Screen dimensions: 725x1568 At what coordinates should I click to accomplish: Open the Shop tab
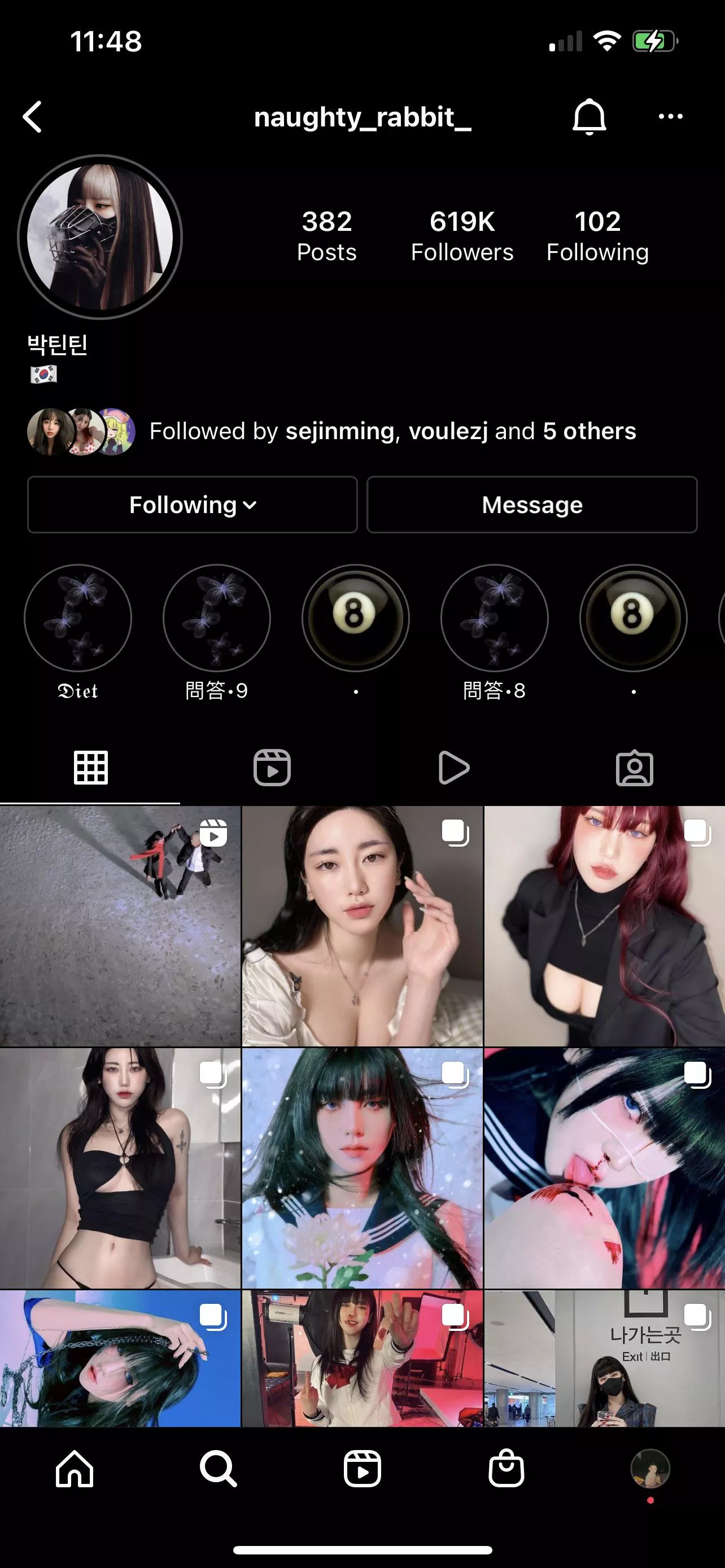point(506,1469)
